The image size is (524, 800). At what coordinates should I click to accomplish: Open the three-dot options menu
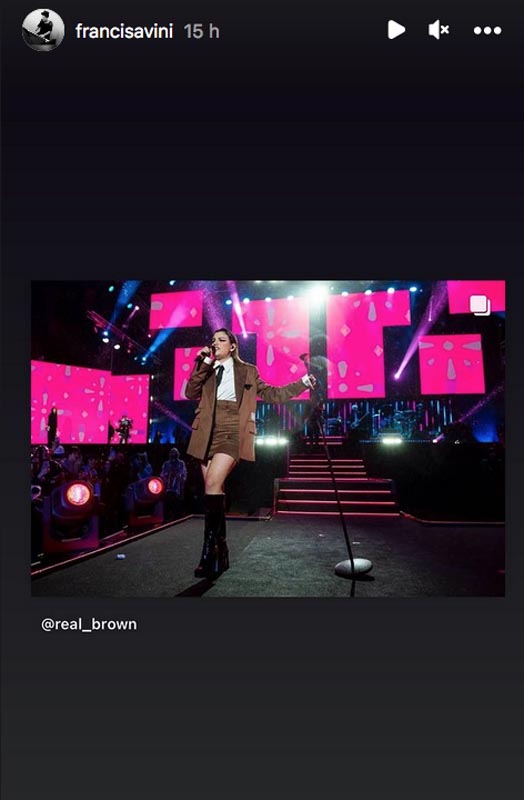(487, 31)
